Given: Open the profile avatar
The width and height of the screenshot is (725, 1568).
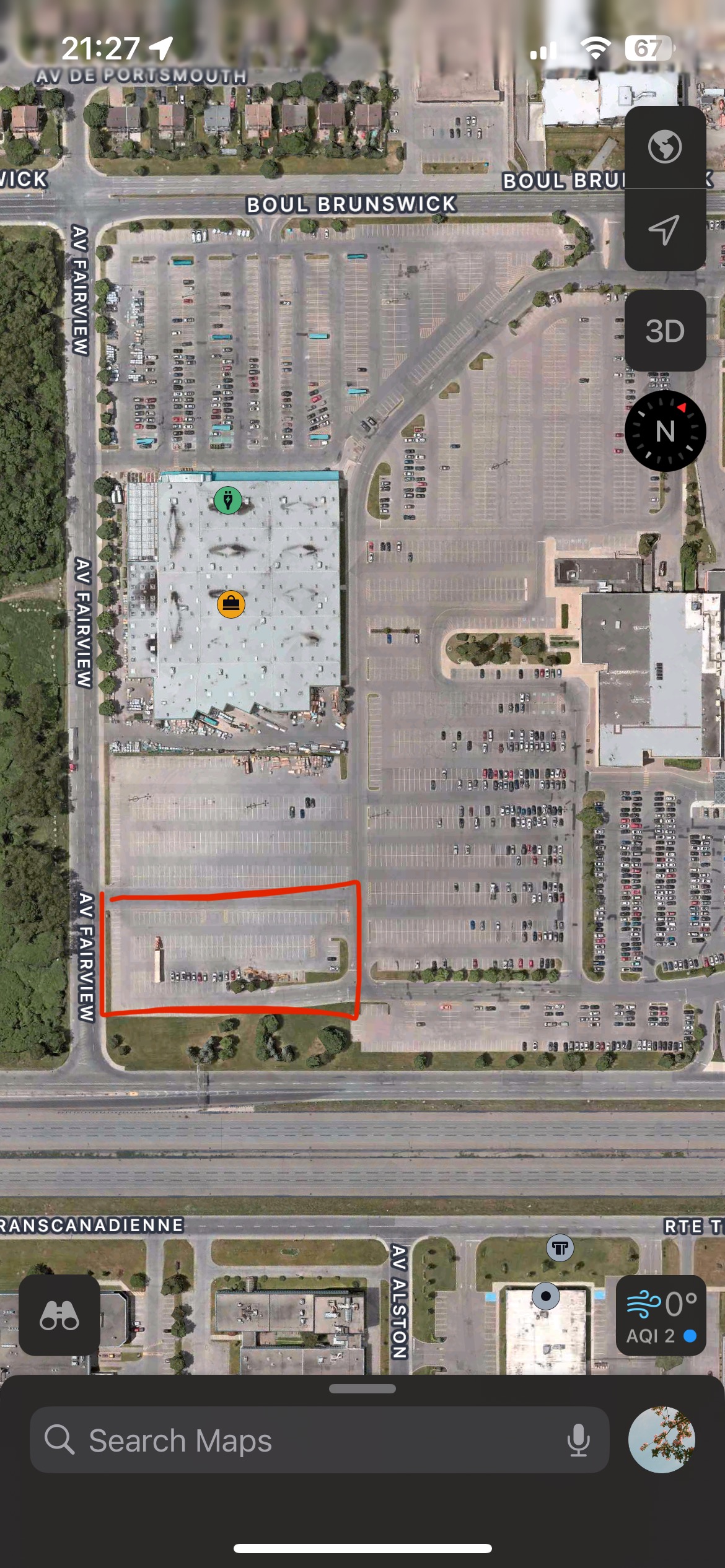Looking at the screenshot, I should [x=661, y=1440].
